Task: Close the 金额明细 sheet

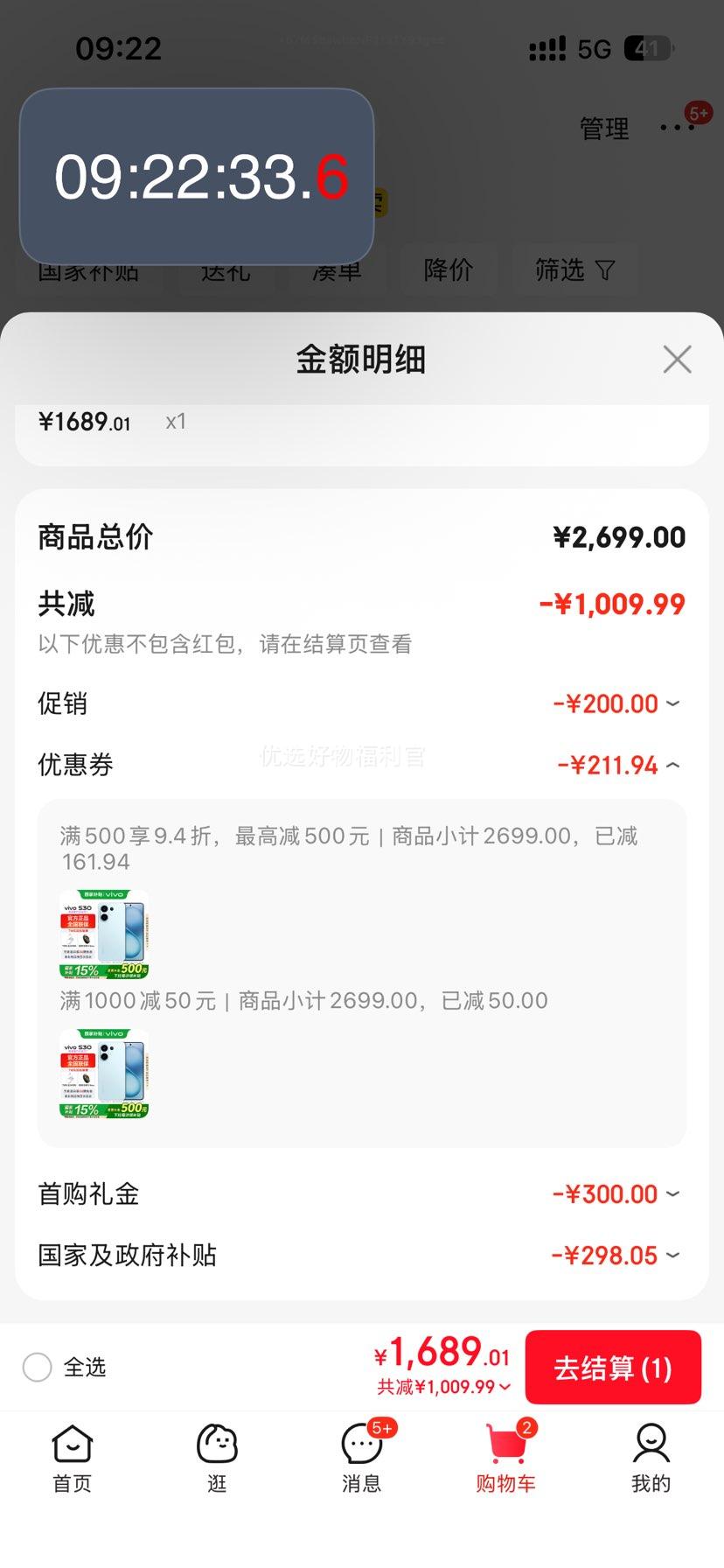Action: pos(677,360)
